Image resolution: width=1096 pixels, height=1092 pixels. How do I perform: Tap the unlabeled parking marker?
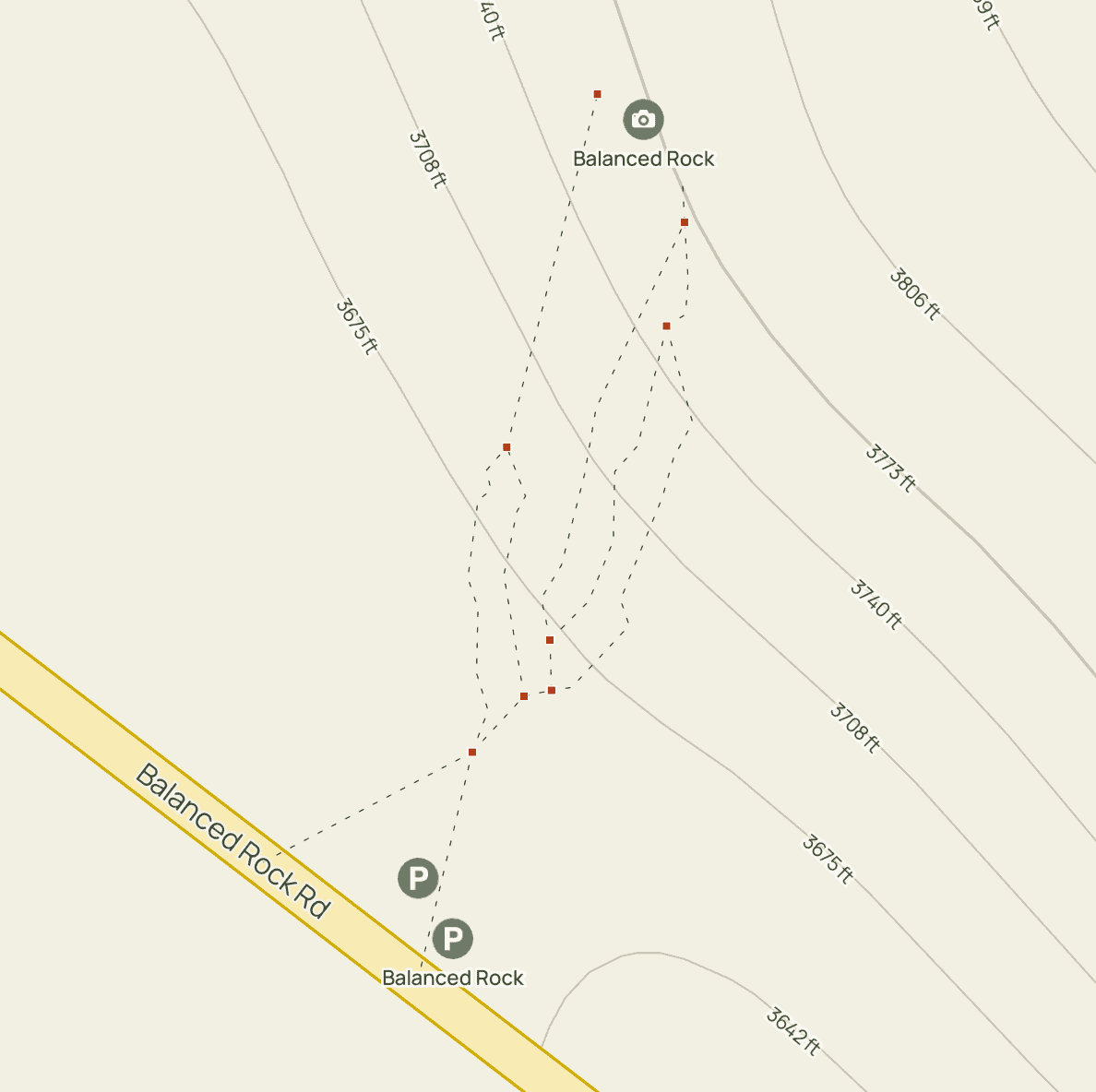(418, 878)
